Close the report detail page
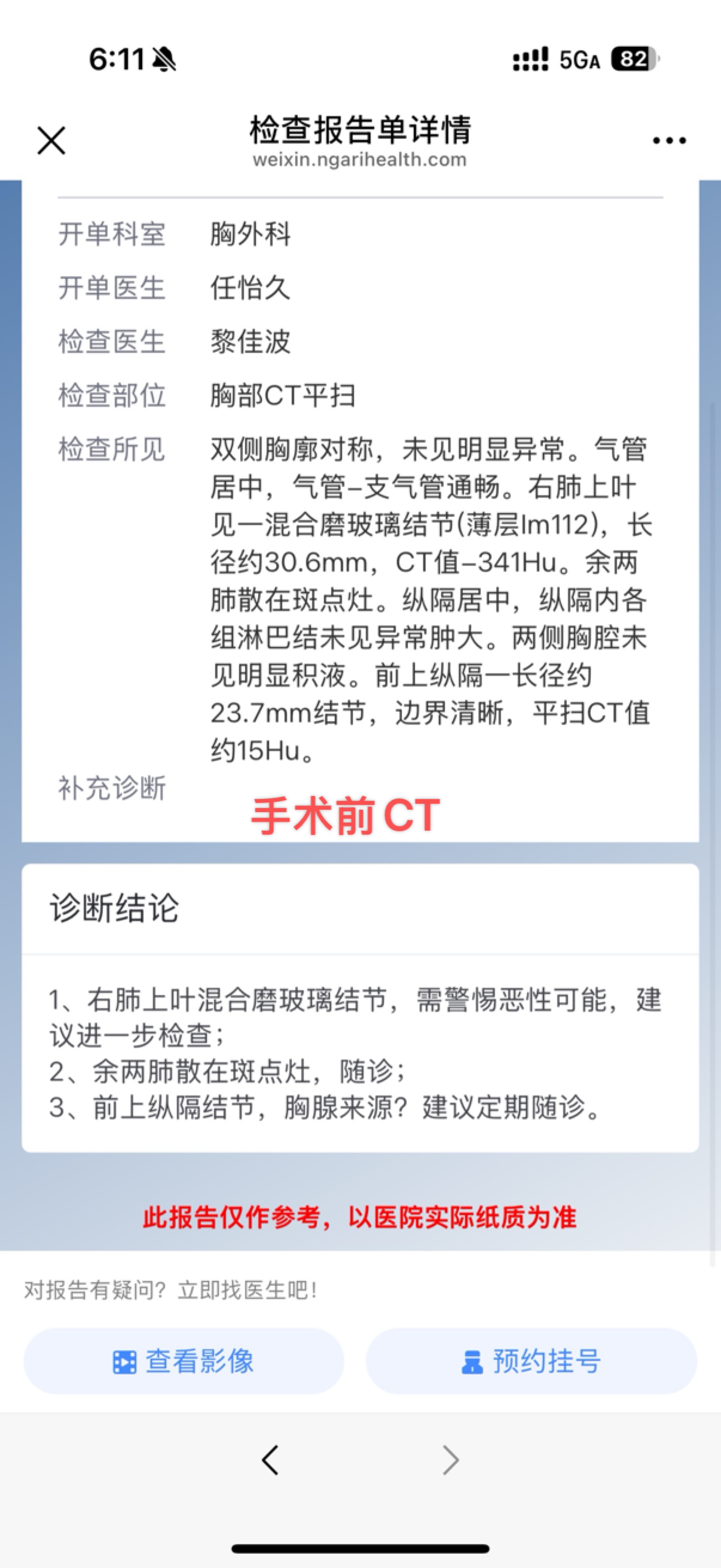 coord(51,141)
